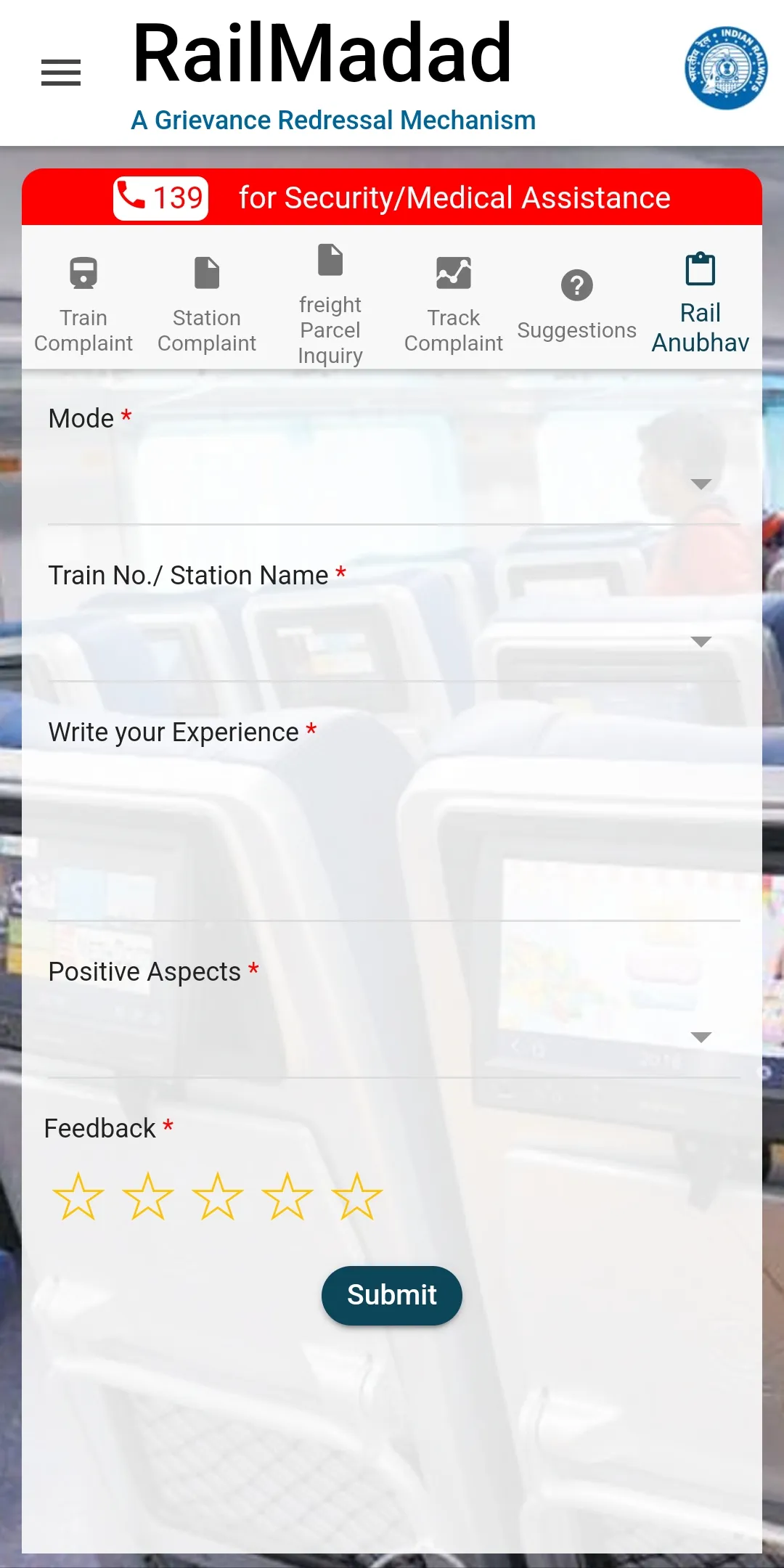This screenshot has width=784, height=1568.
Task: Open freight Parcel Inquiry tab
Action: click(x=330, y=305)
